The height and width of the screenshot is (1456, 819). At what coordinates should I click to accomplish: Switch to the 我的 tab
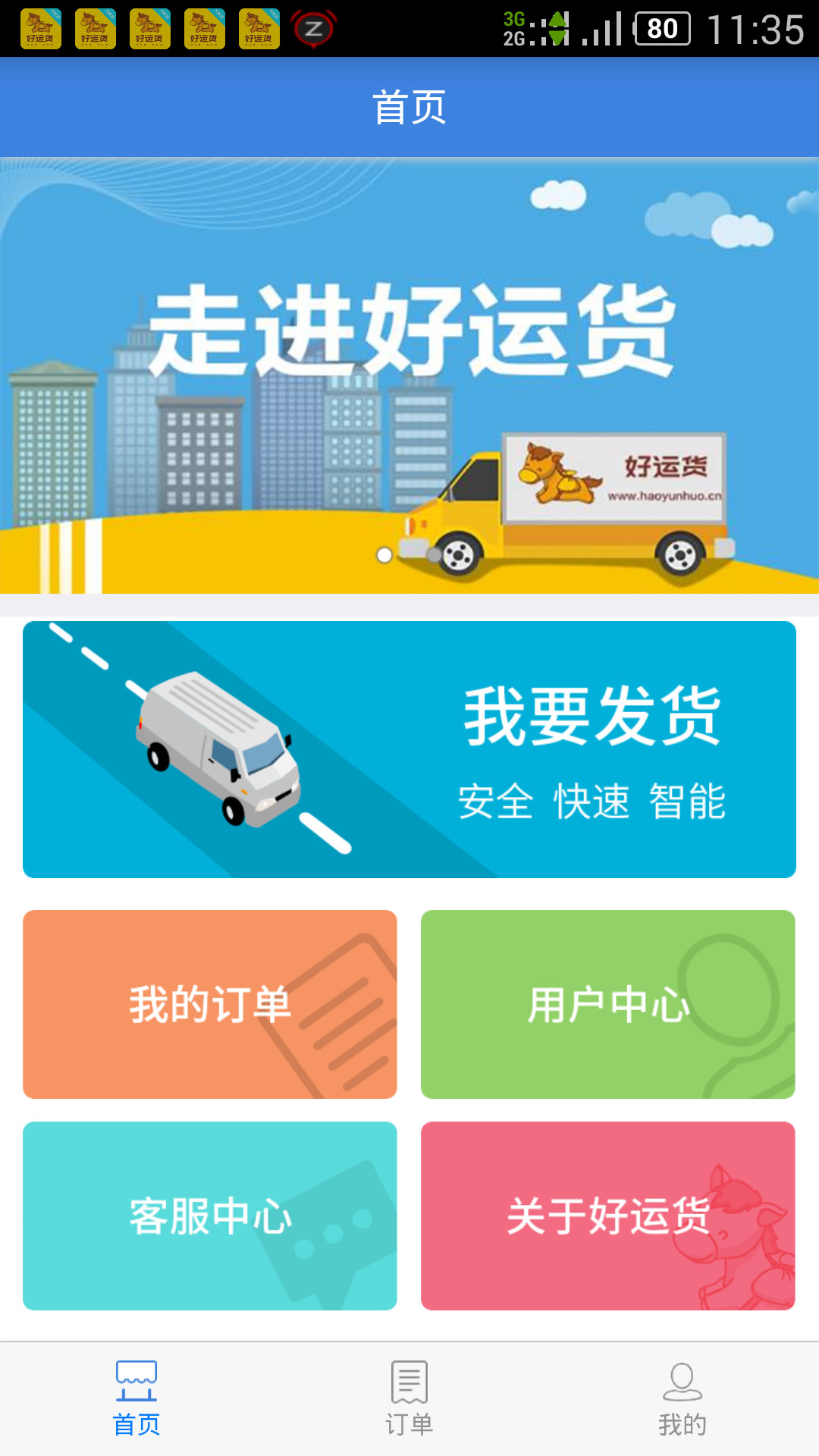coord(682,1399)
